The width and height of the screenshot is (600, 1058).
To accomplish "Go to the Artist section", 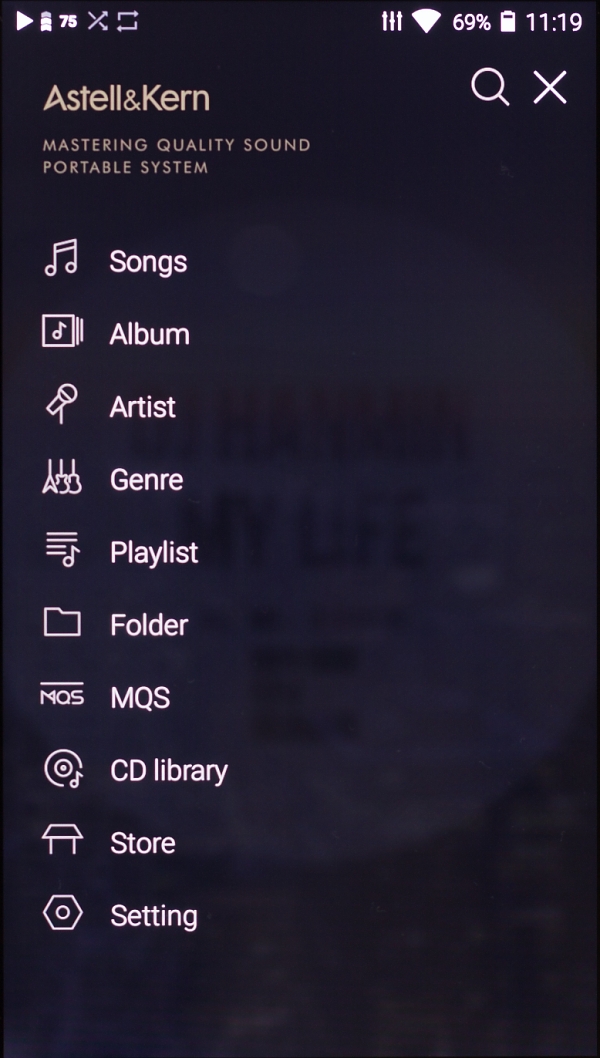I will (142, 407).
